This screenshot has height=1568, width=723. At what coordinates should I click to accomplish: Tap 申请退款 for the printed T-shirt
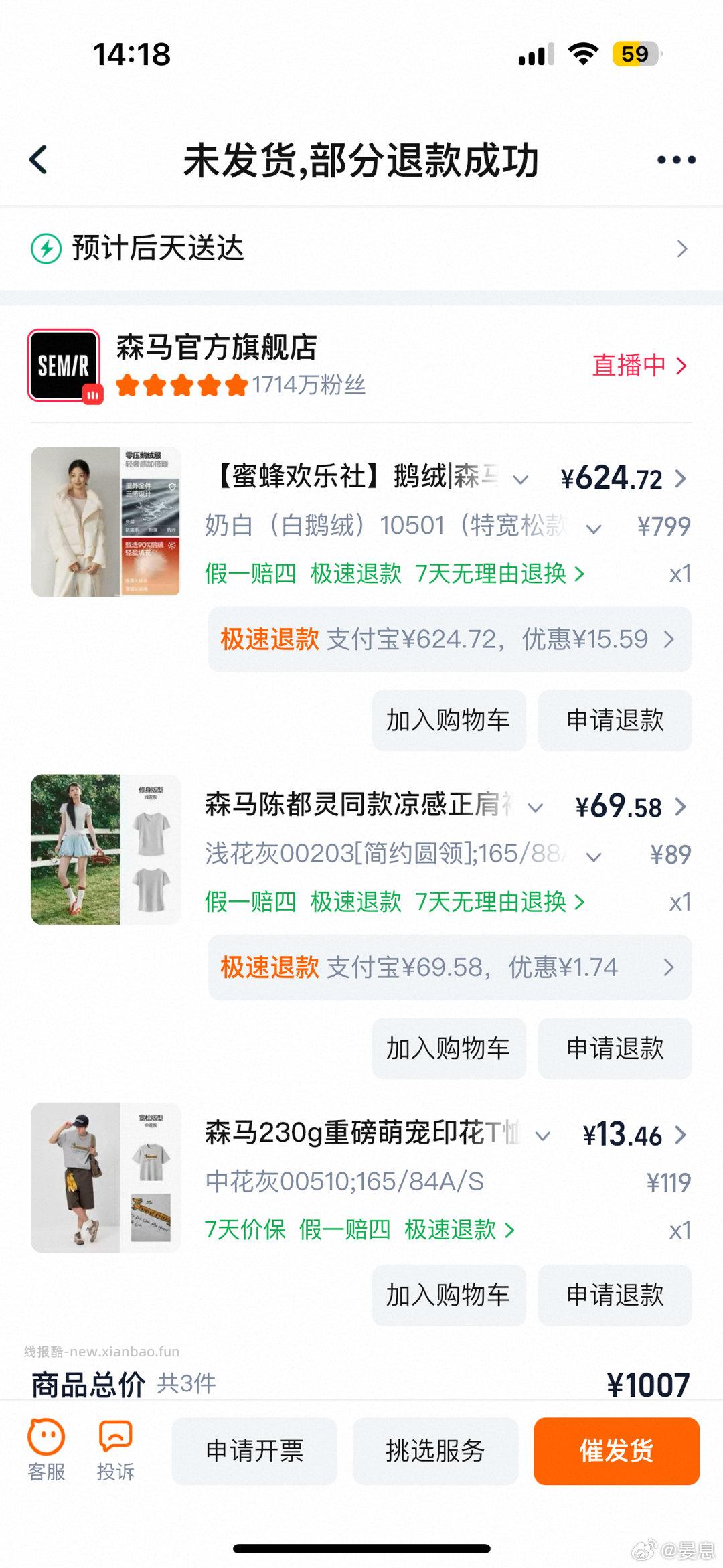(613, 1296)
